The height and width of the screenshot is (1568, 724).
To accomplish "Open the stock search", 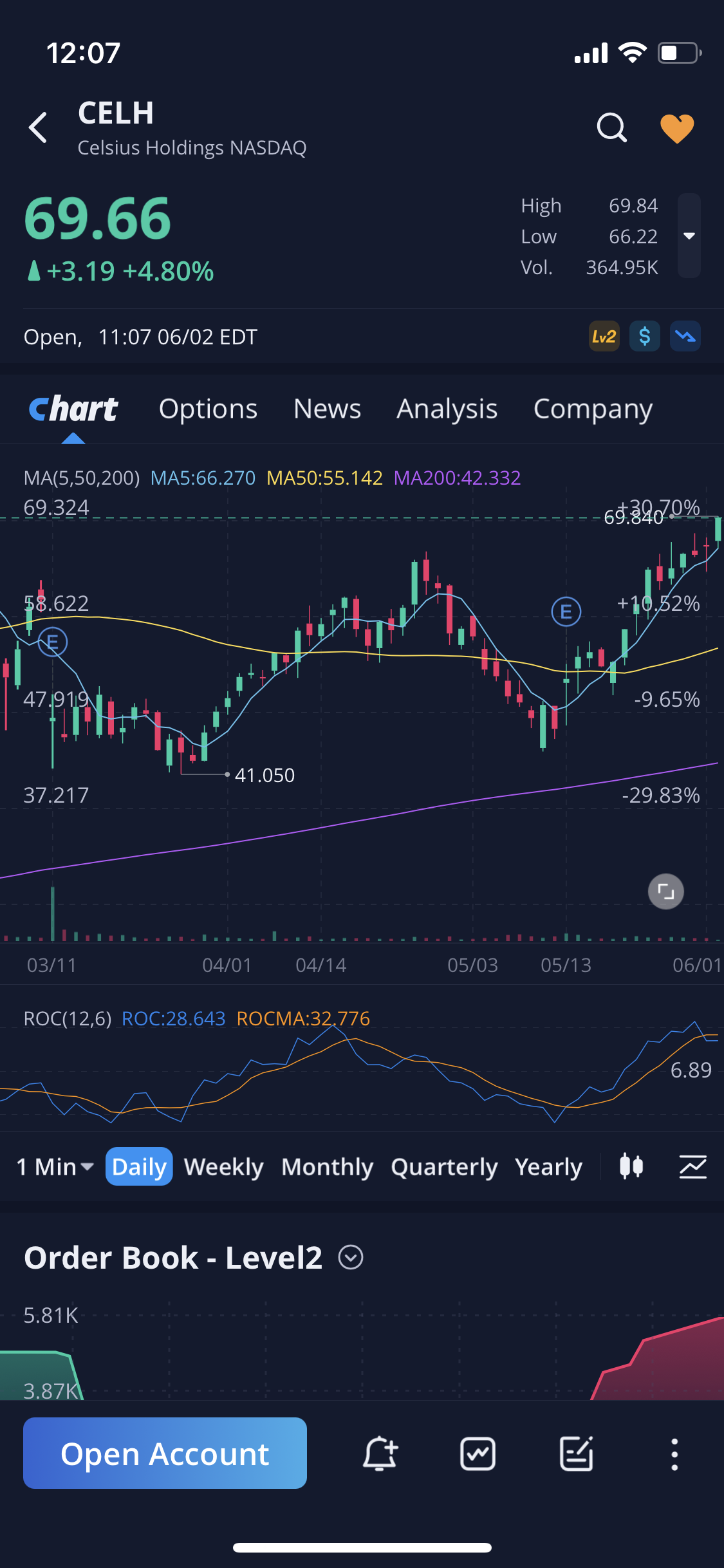I will coord(611,127).
